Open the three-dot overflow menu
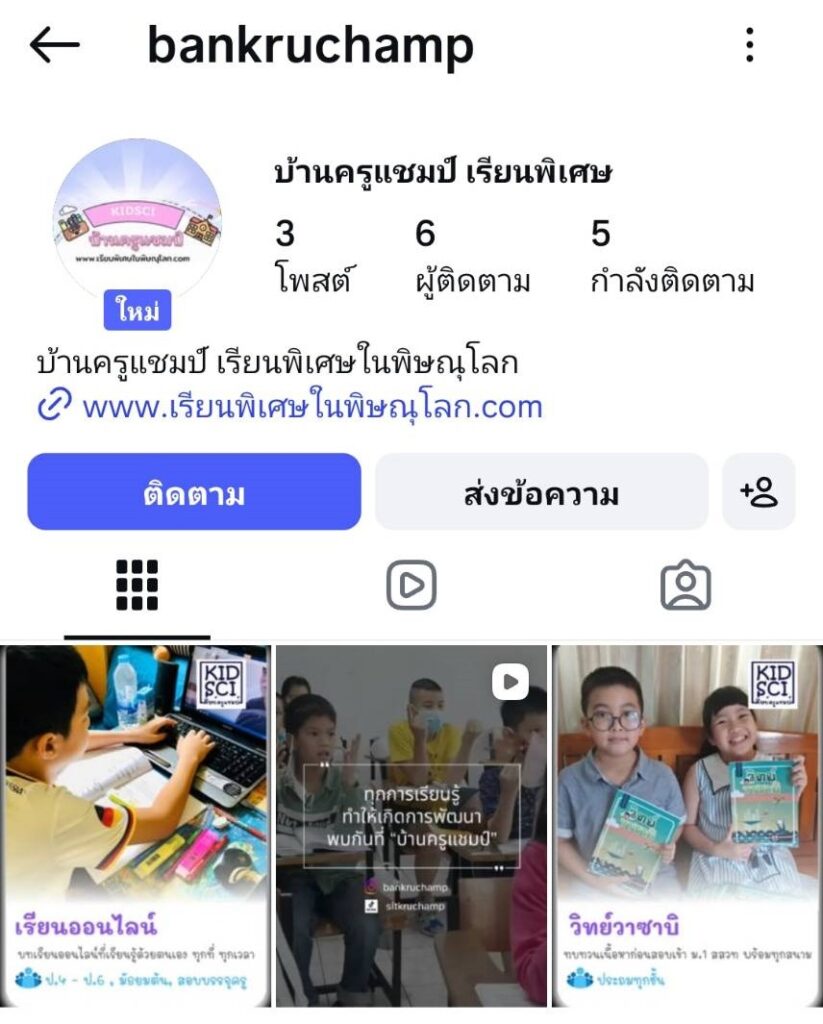 point(749,45)
